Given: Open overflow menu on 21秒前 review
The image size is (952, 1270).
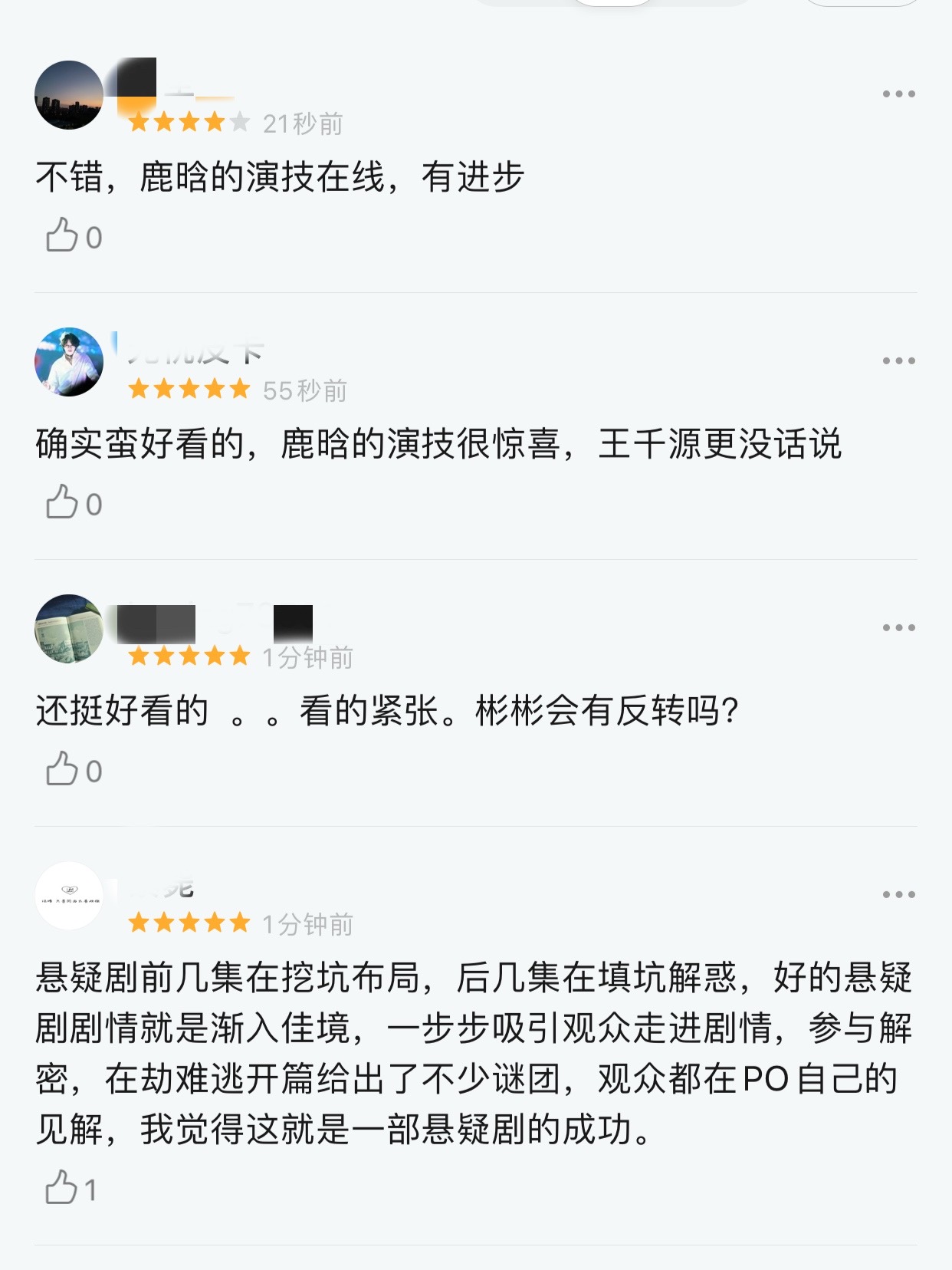Looking at the screenshot, I should [x=898, y=94].
